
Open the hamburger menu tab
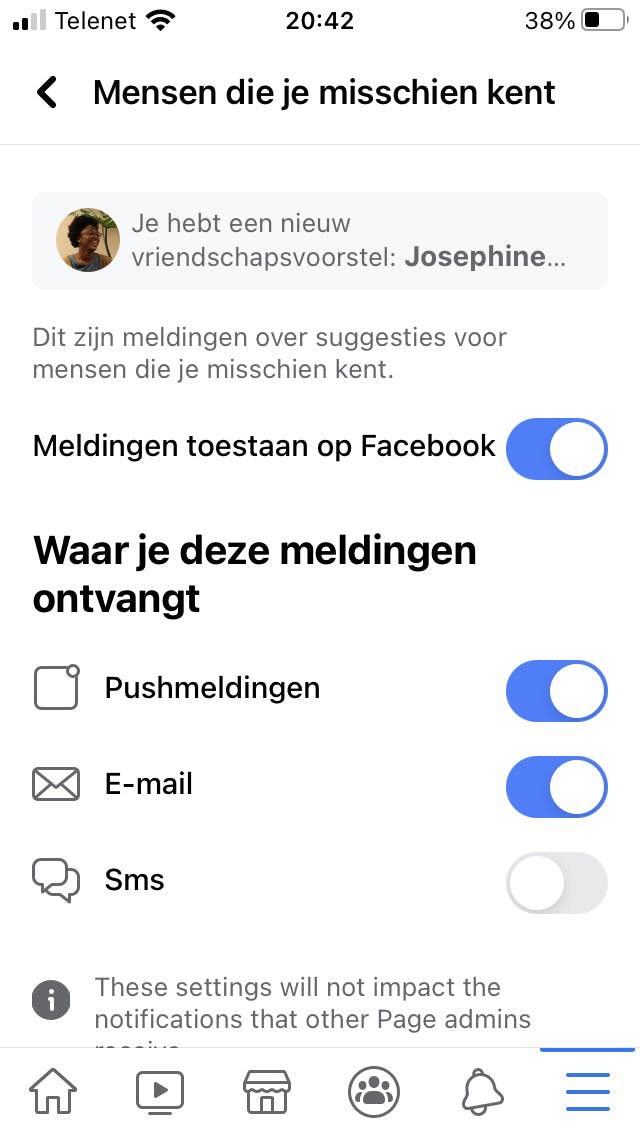click(x=588, y=1091)
